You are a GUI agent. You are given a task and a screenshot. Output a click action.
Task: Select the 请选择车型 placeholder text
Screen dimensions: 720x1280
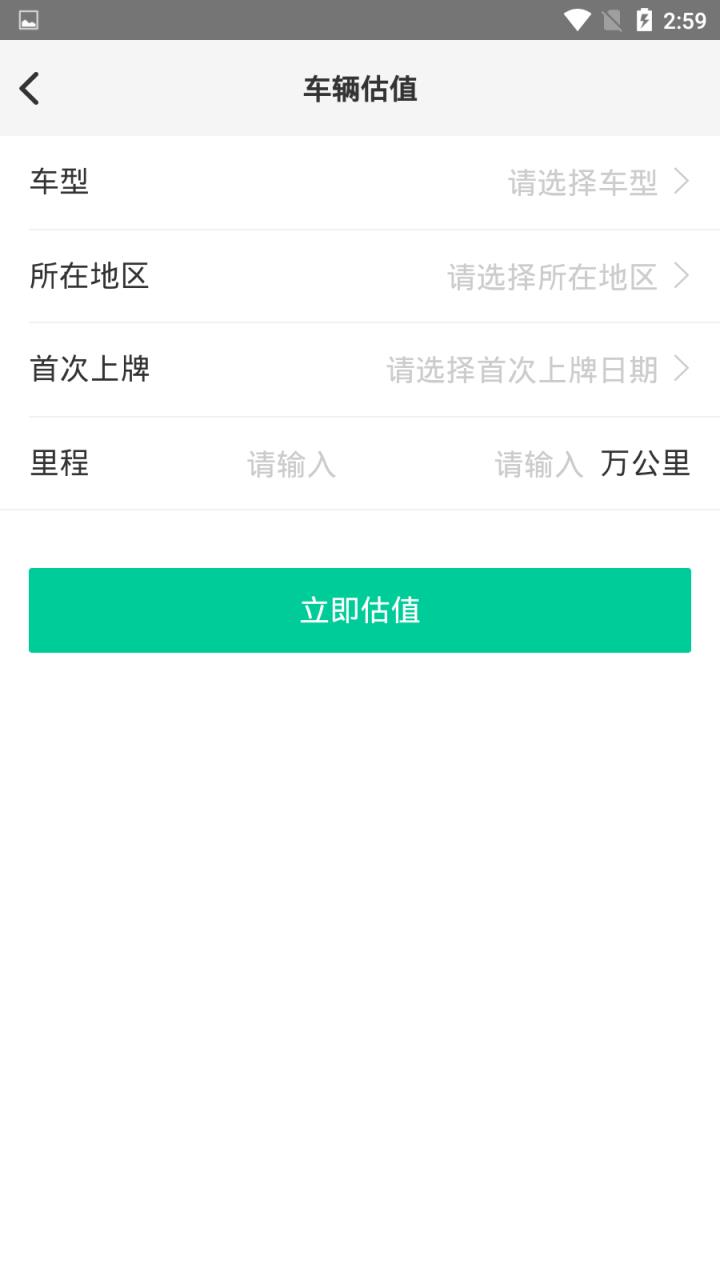coord(583,182)
